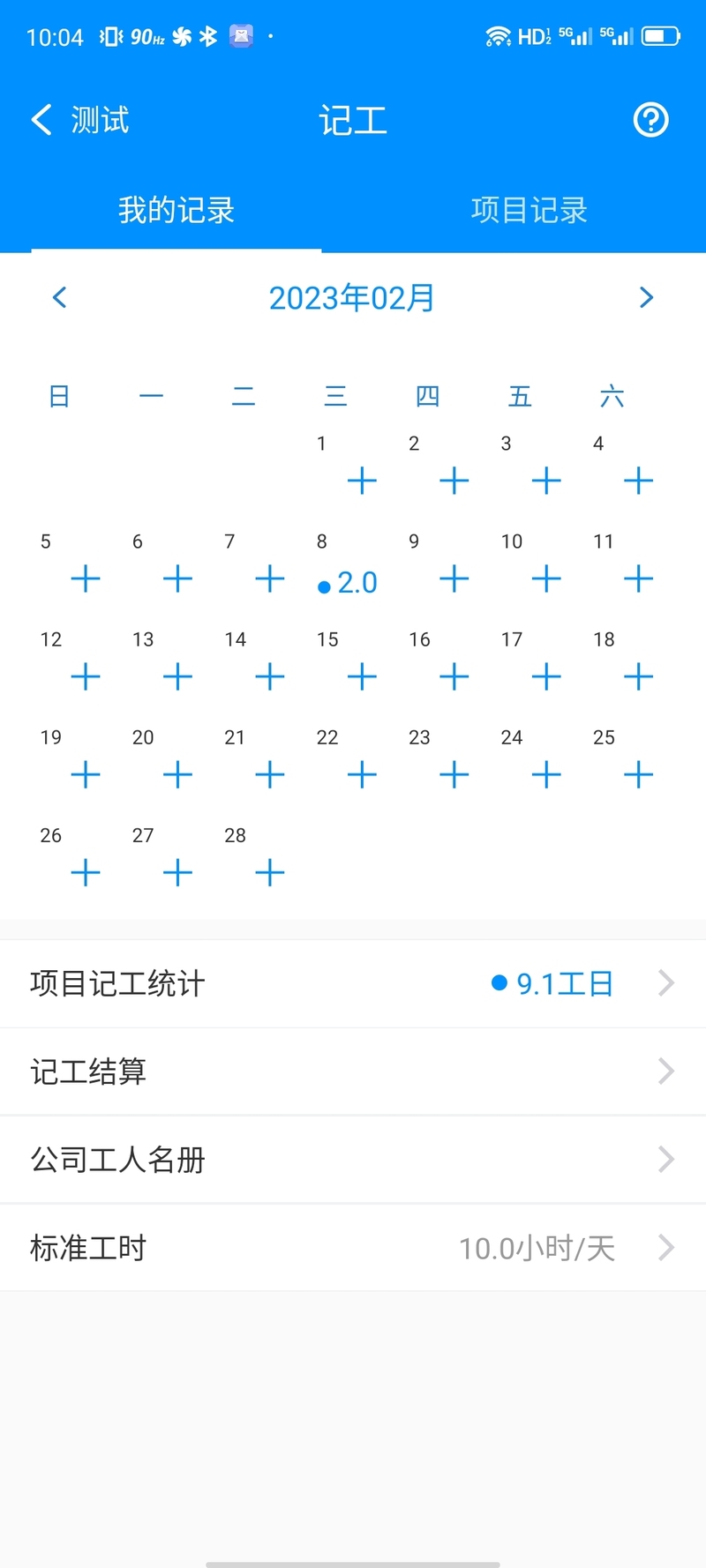Viewport: 706px width, 1568px height.
Task: Switch to the 项目记录 tab
Action: click(529, 210)
